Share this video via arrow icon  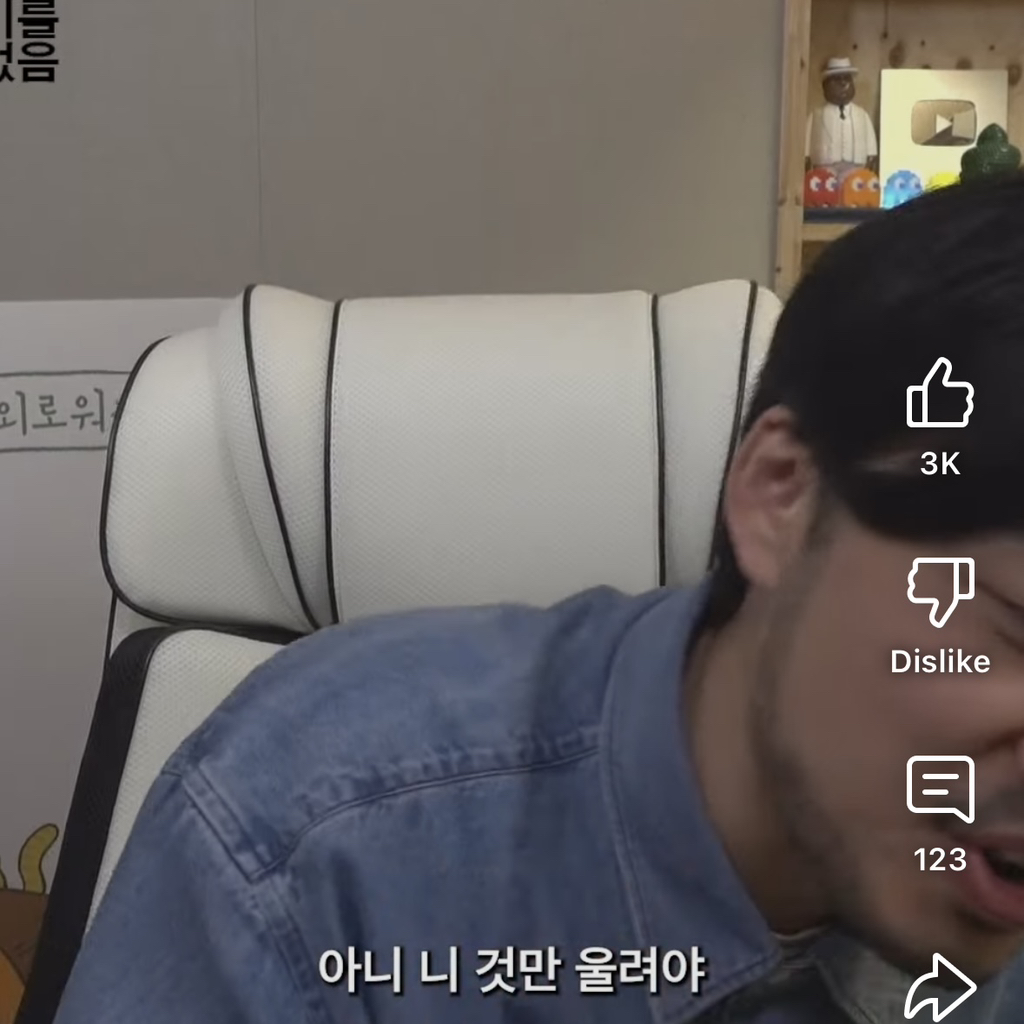[x=940, y=987]
